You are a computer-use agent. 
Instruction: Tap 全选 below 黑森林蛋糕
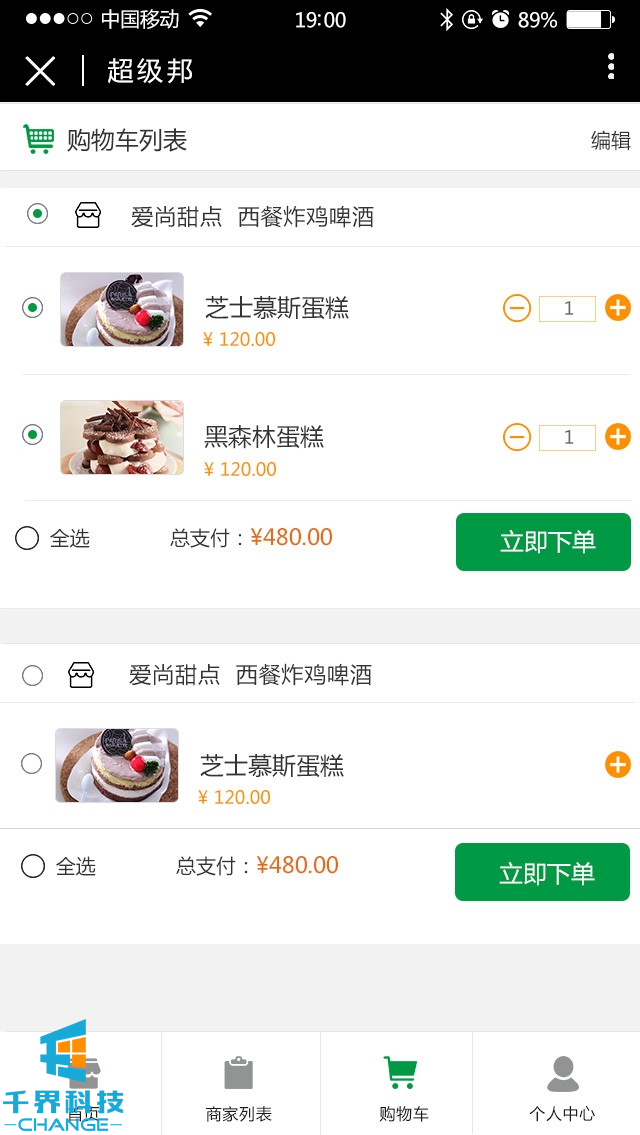(28, 538)
